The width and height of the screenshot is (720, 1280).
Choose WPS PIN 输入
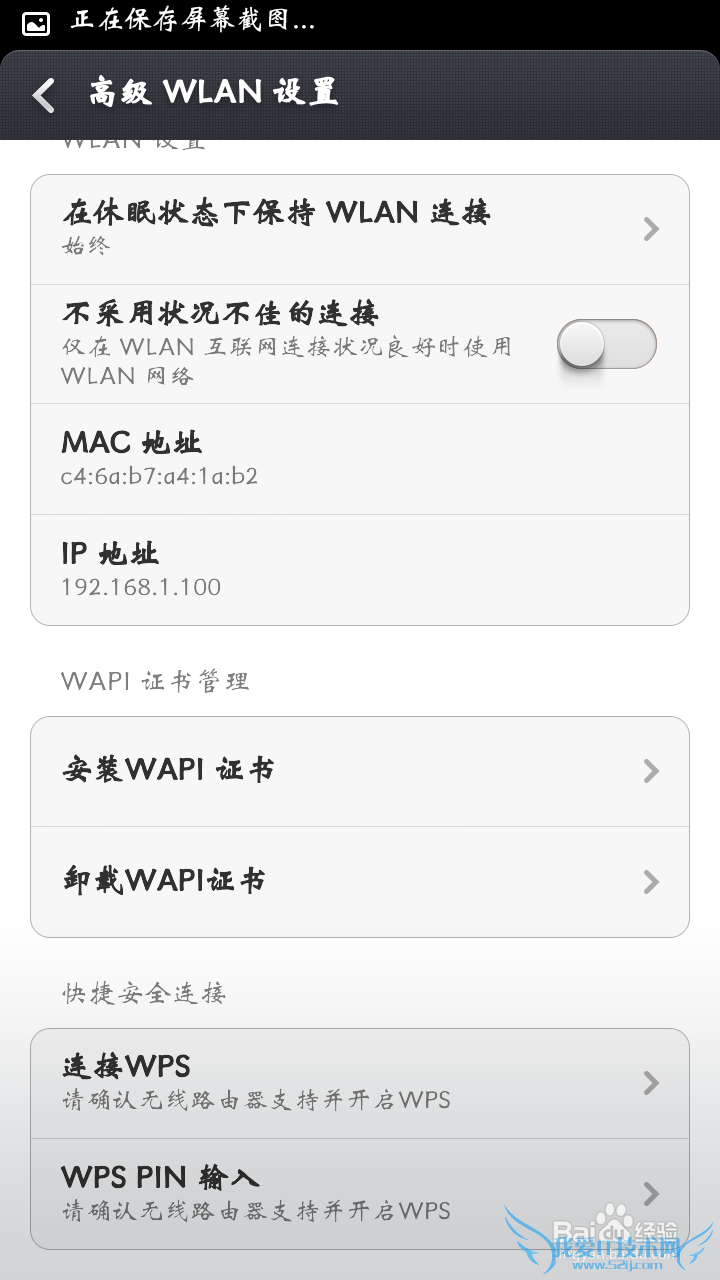pyautogui.click(x=360, y=1193)
